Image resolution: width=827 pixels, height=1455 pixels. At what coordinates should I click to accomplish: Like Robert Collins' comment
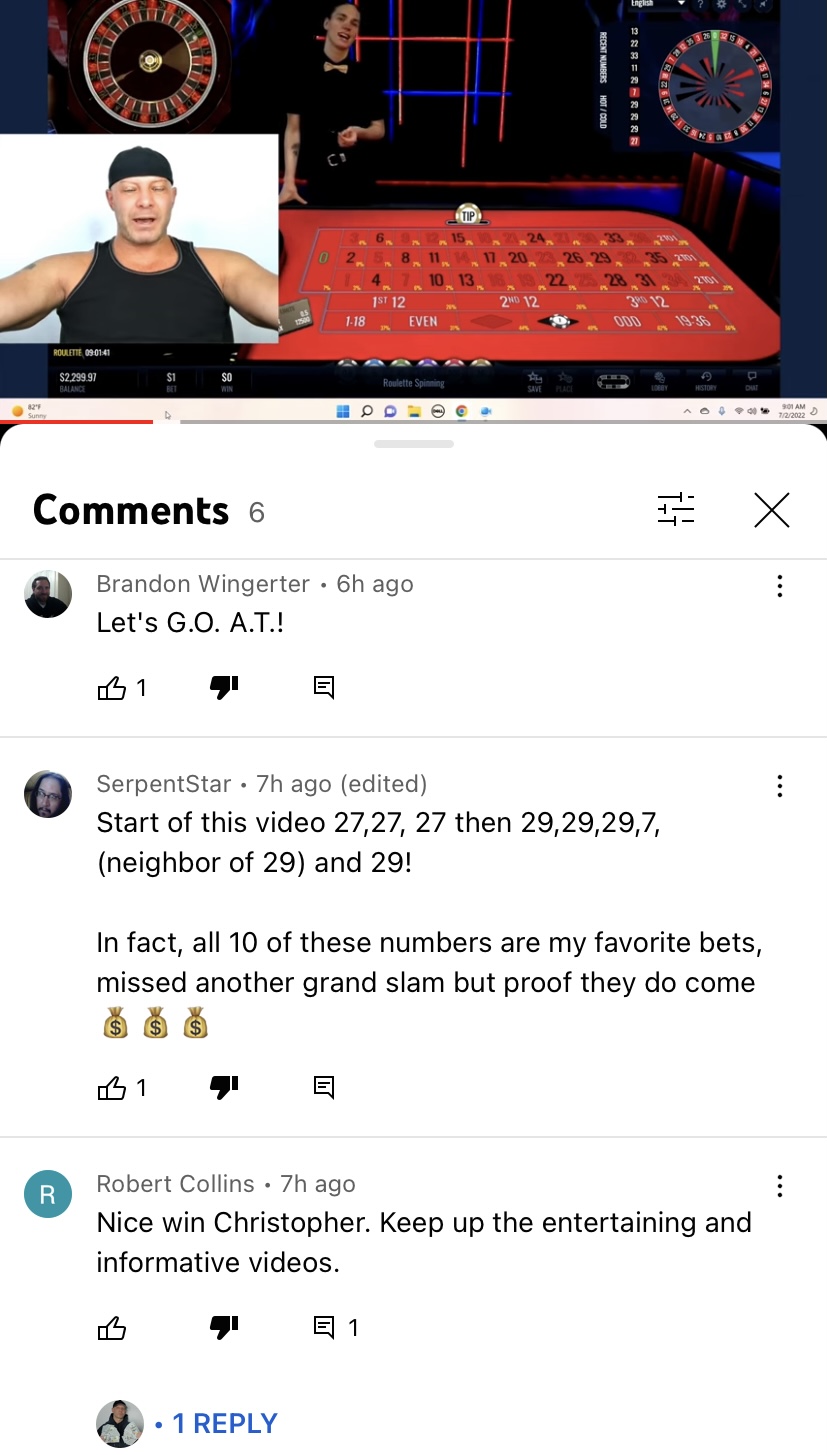pos(112,1328)
